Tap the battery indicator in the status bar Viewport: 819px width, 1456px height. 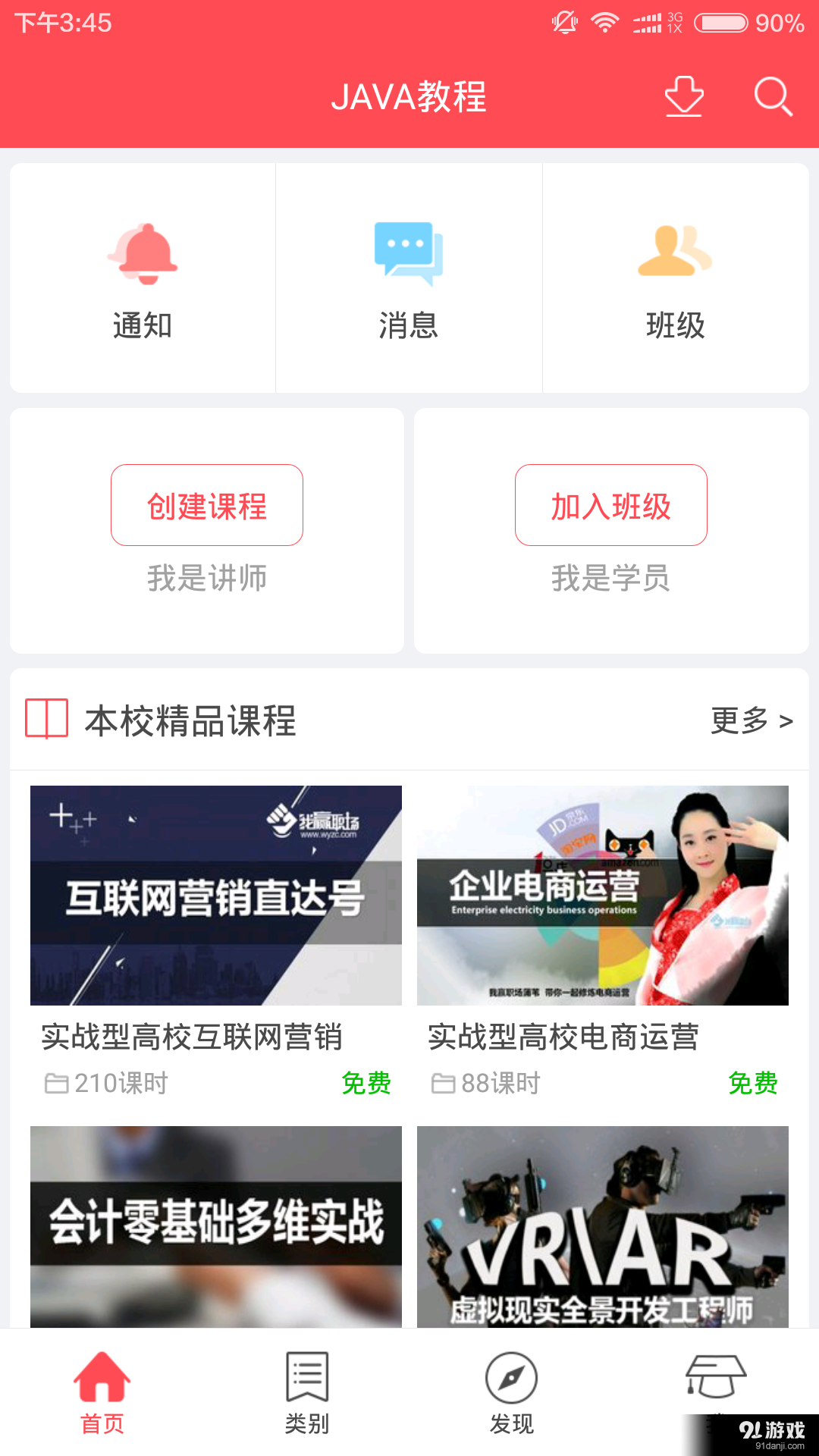[x=722, y=23]
